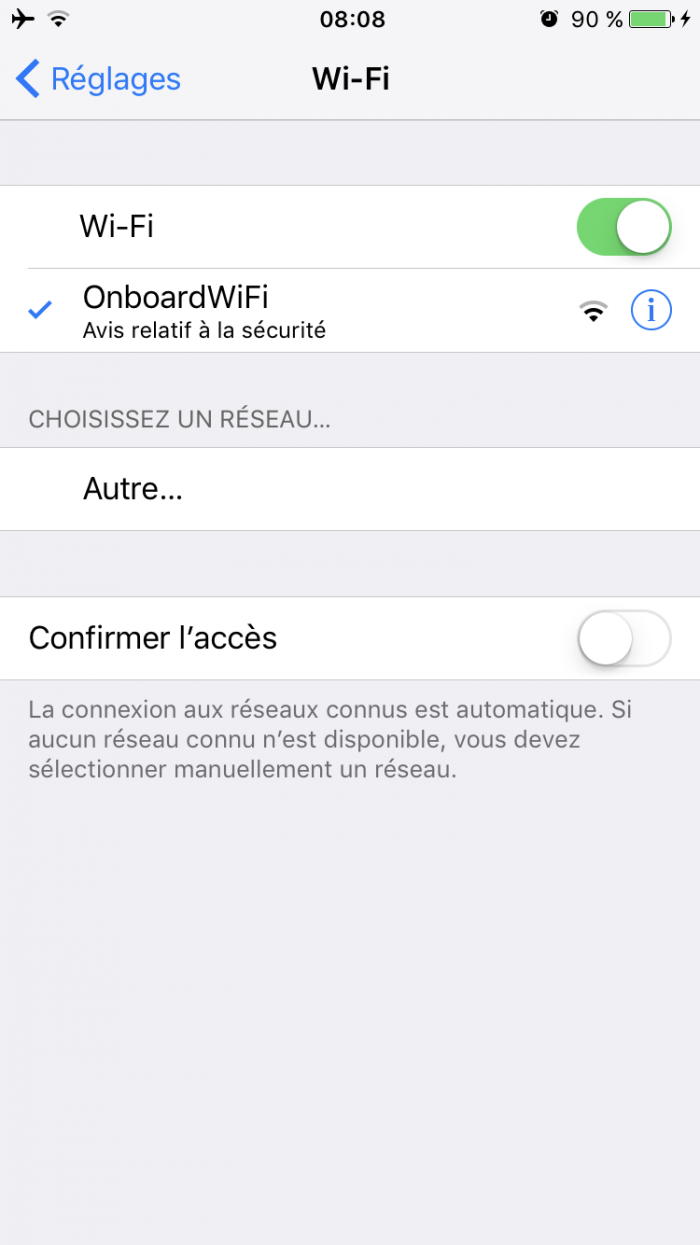Go back to Réglages
The height and width of the screenshot is (1245, 700).
(98, 79)
